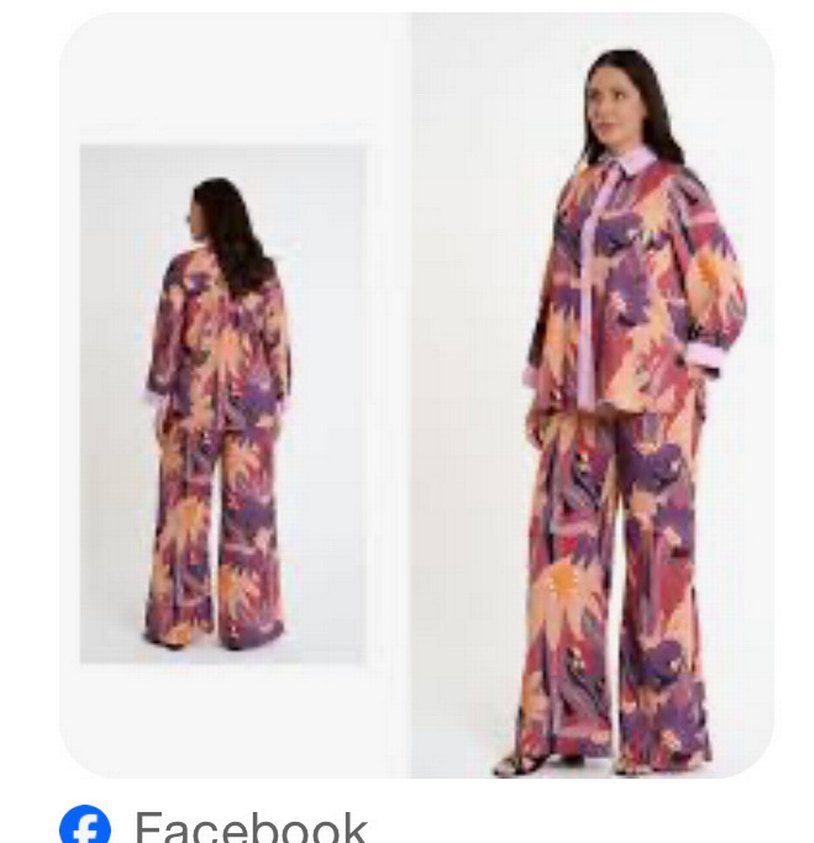
Task: Open the Facebook source link
Action: (250, 827)
